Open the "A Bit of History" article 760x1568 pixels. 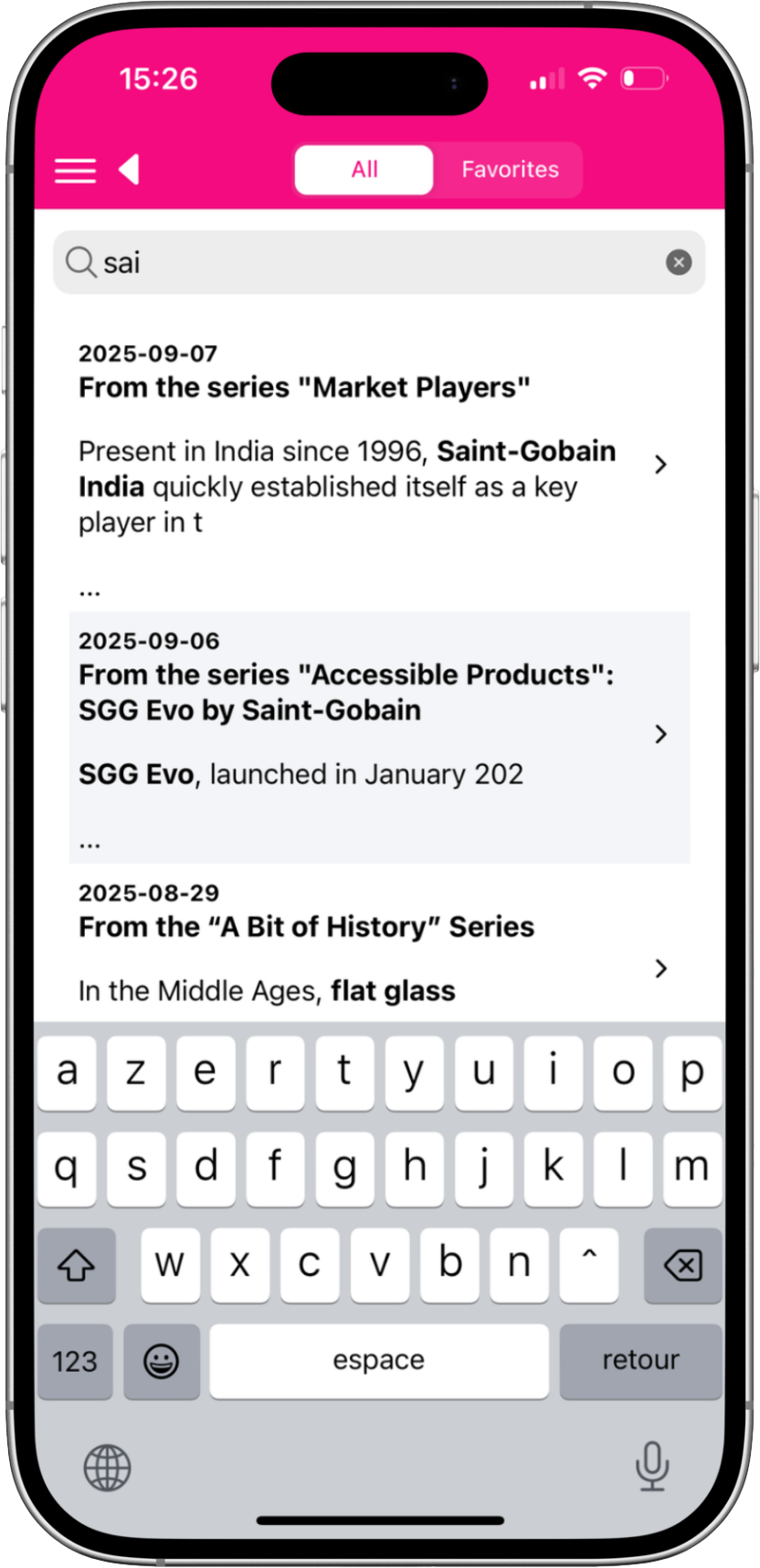tap(375, 950)
